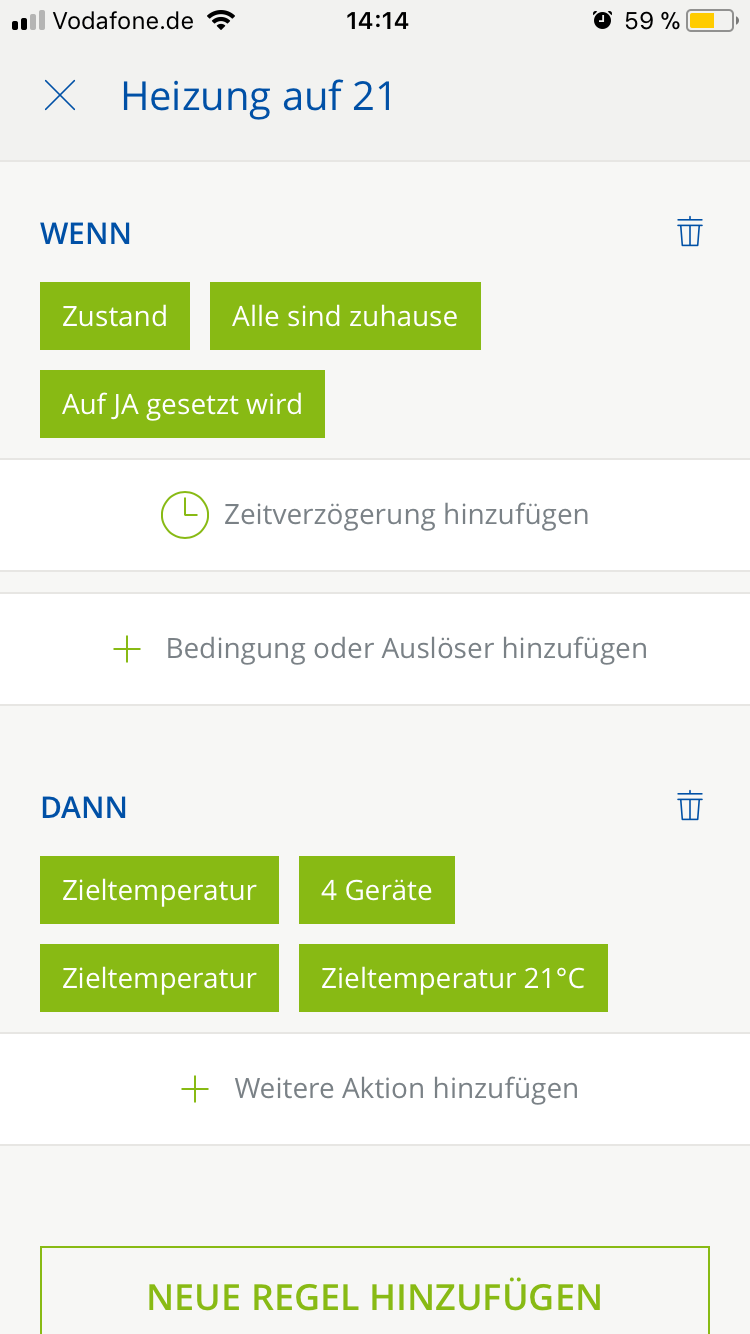Delete the WENN condition with trash icon
This screenshot has width=750, height=1334.
click(x=690, y=232)
